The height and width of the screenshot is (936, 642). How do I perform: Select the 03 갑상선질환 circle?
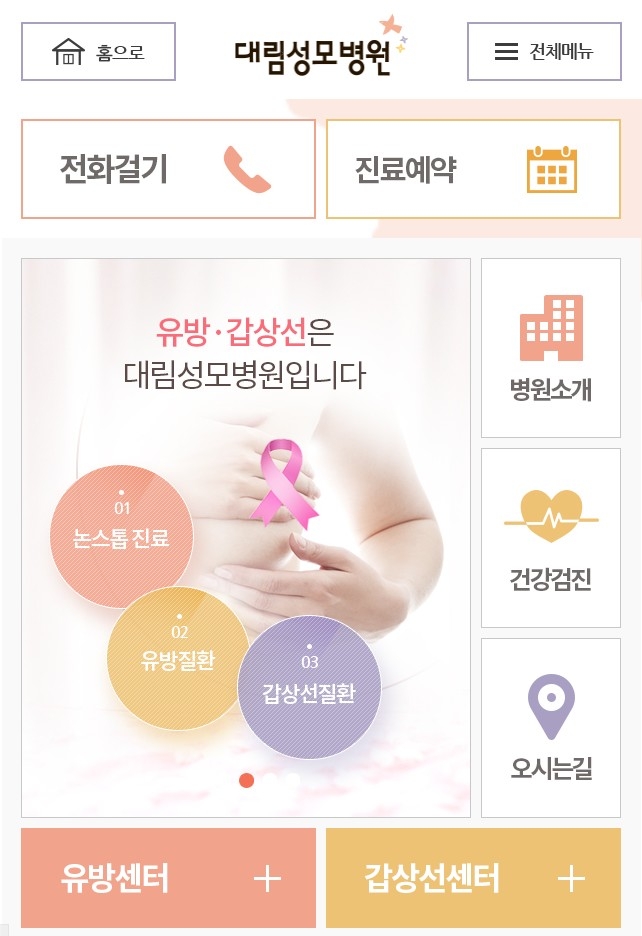pos(308,685)
